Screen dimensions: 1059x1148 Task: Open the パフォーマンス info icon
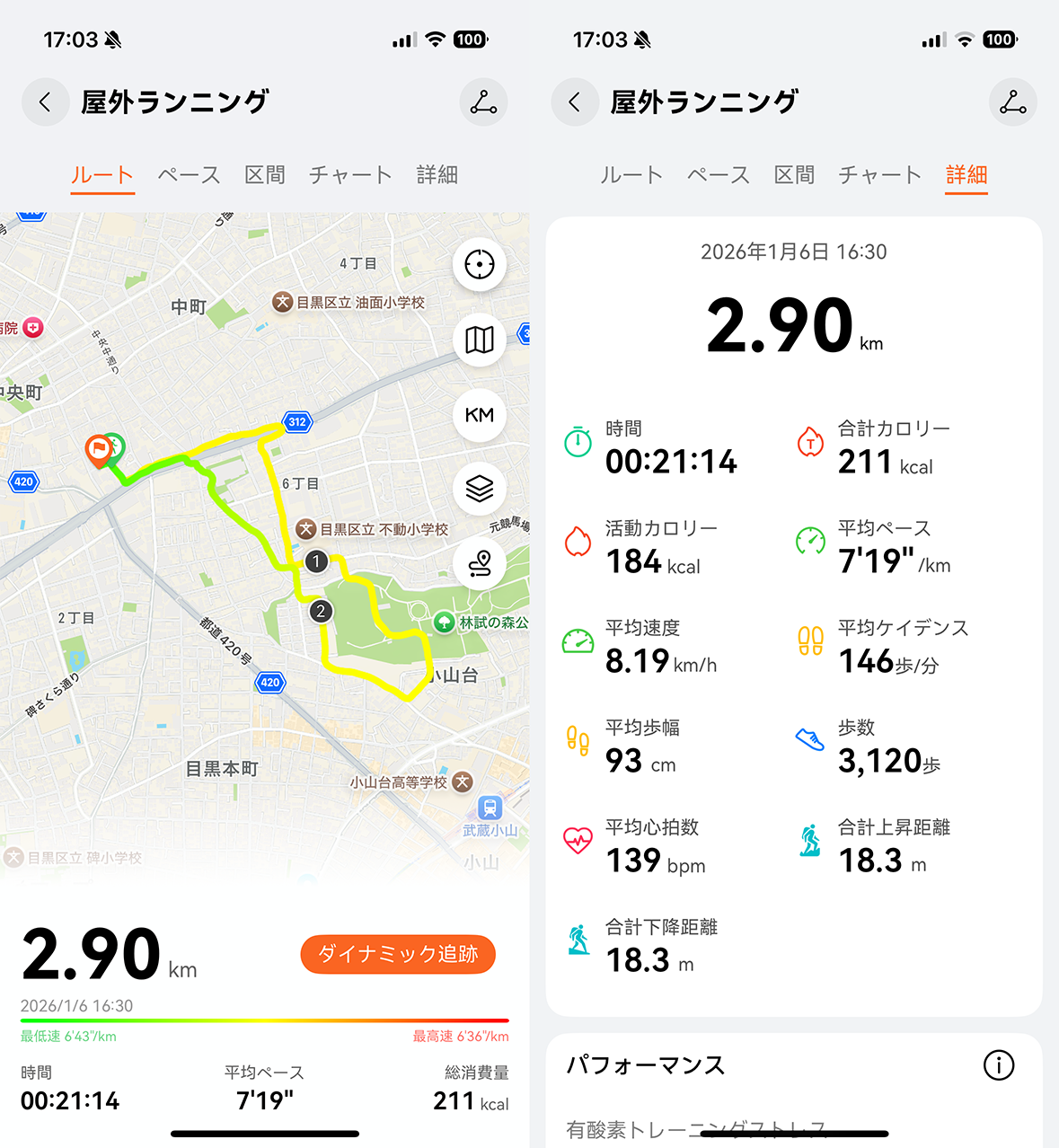pyautogui.click(x=998, y=1065)
